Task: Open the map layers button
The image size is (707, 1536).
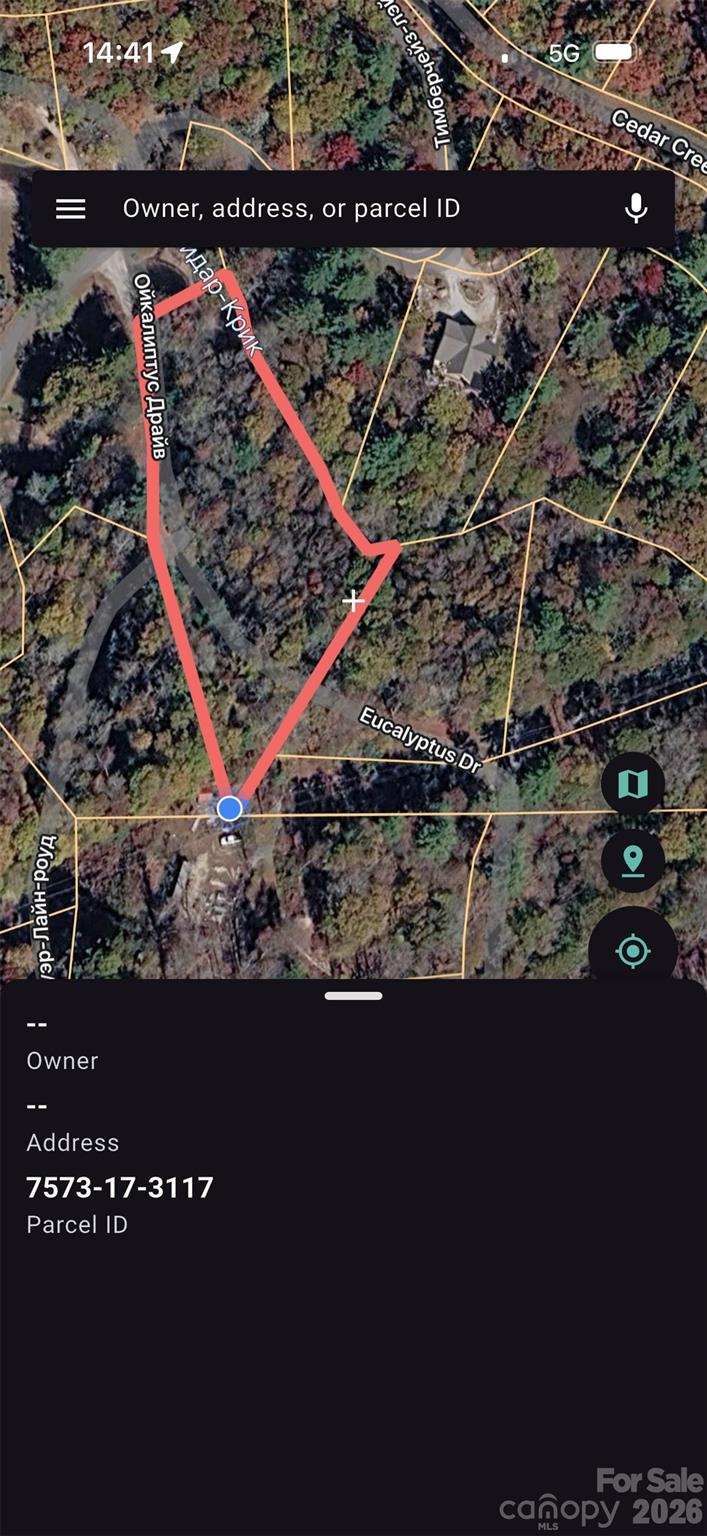Action: 633,784
